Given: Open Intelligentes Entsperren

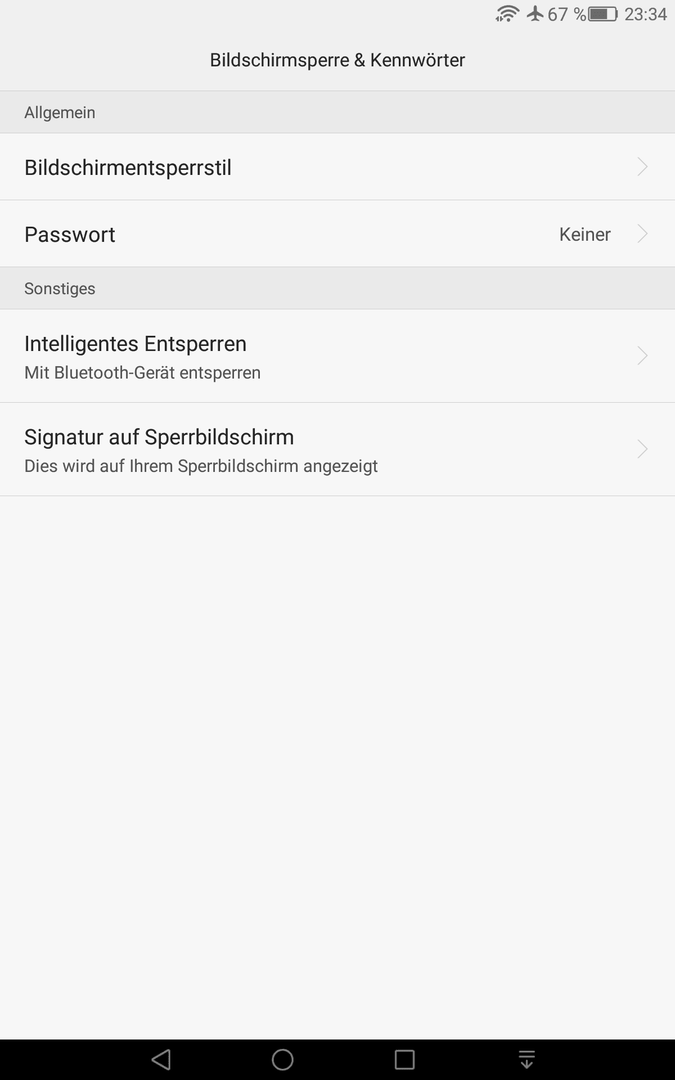Looking at the screenshot, I should 338,356.
